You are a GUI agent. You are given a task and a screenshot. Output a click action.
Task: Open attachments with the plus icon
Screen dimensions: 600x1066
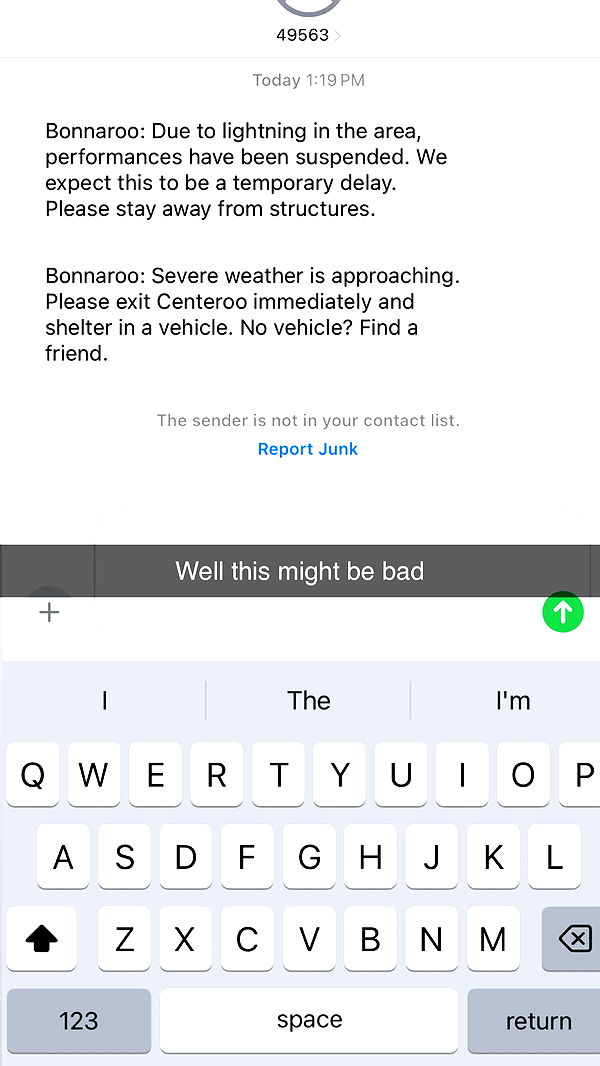[49, 612]
